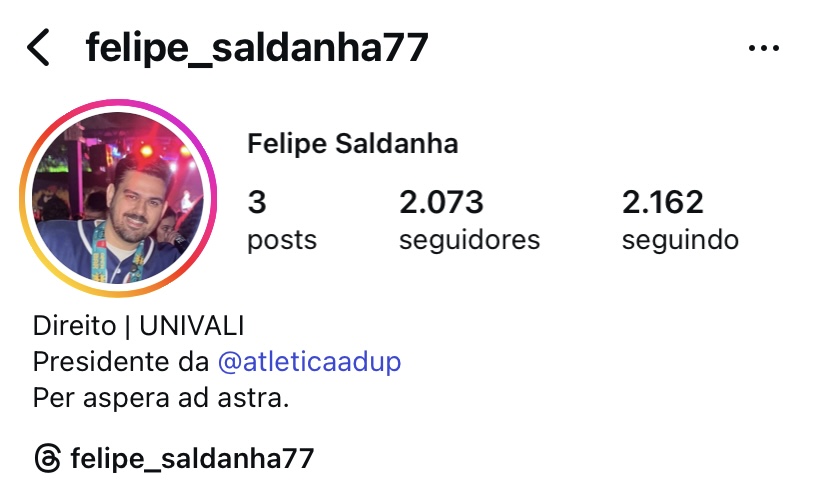View Felipe Saldanha's story from profile picture
Viewport: 828px width, 503px height.
pyautogui.click(x=118, y=198)
